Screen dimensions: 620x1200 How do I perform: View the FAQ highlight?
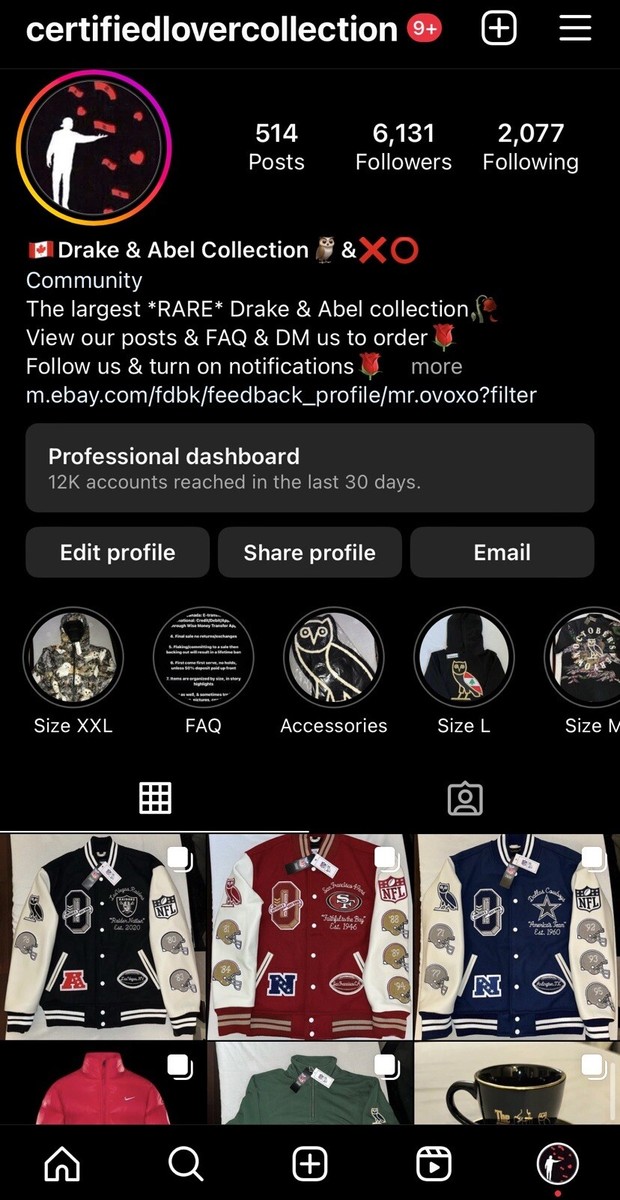203,658
